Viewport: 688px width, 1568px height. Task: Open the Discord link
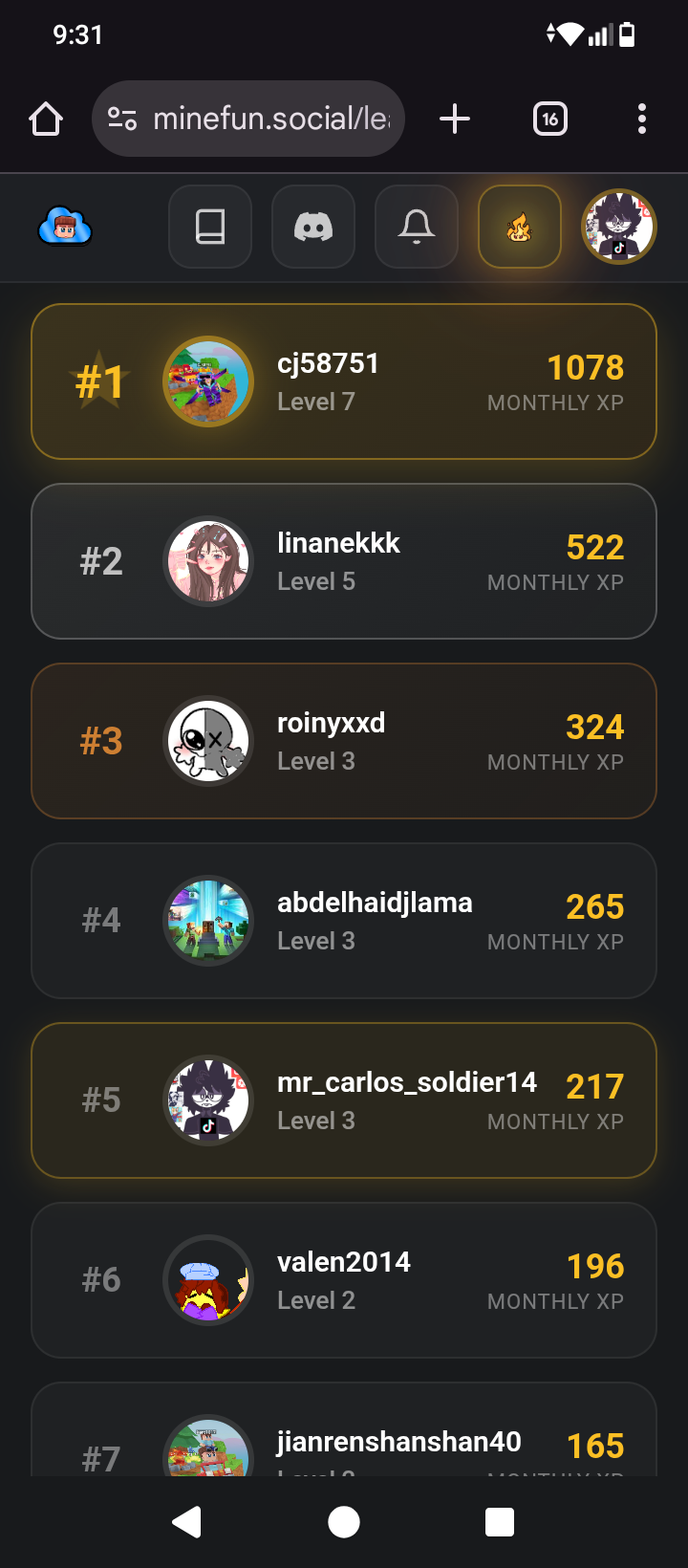[x=313, y=228]
